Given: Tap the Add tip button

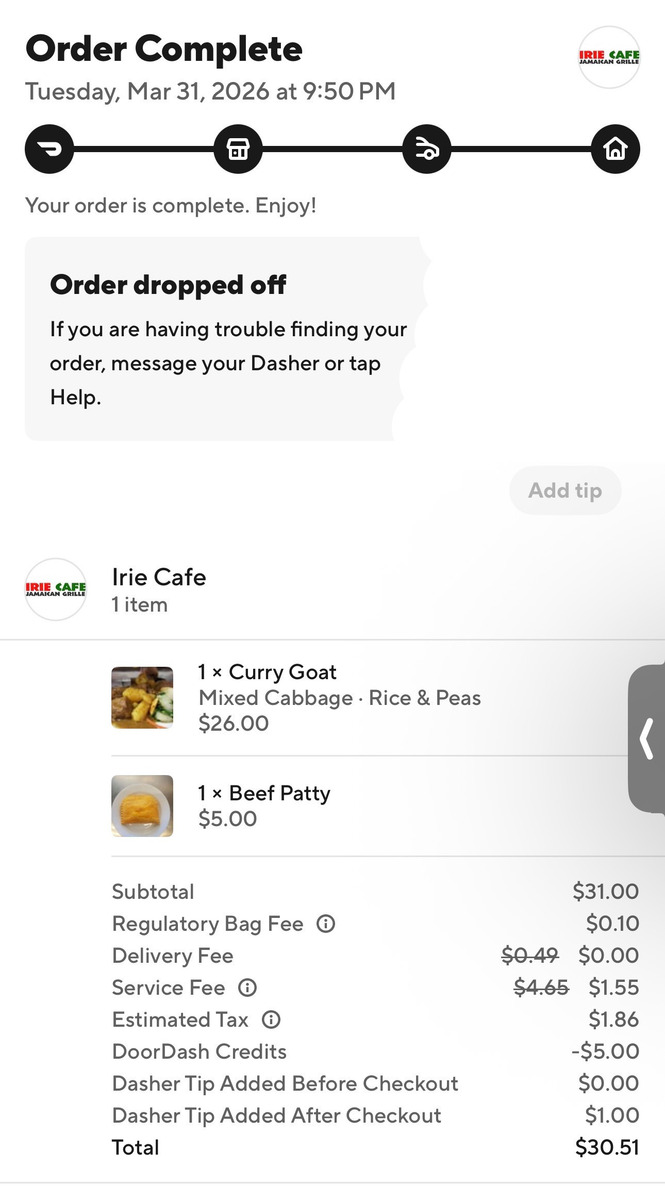Looking at the screenshot, I should pos(565,490).
